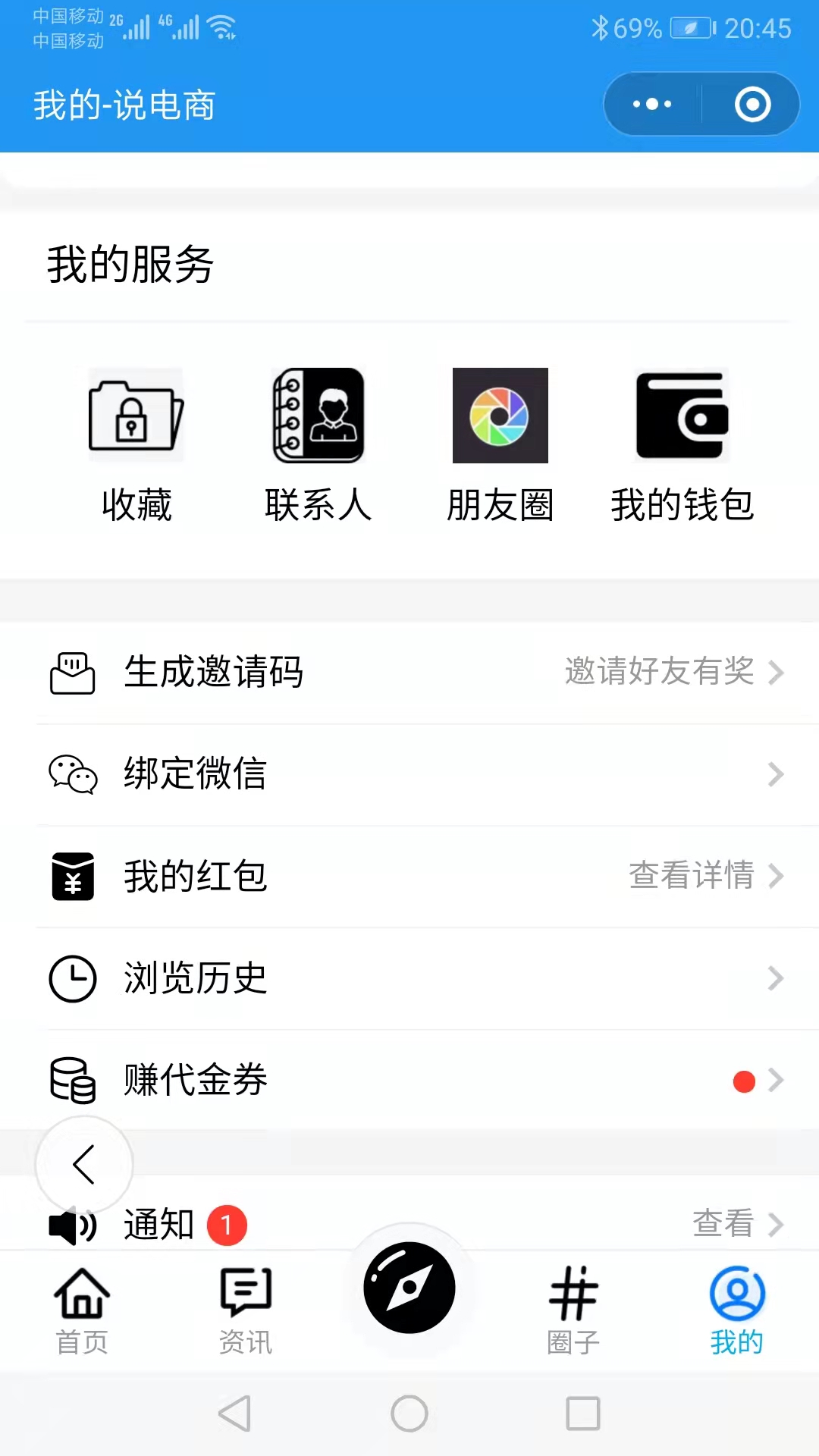Image resolution: width=819 pixels, height=1456 pixels.
Task: Open 赚代金券 row
Action: click(409, 1080)
